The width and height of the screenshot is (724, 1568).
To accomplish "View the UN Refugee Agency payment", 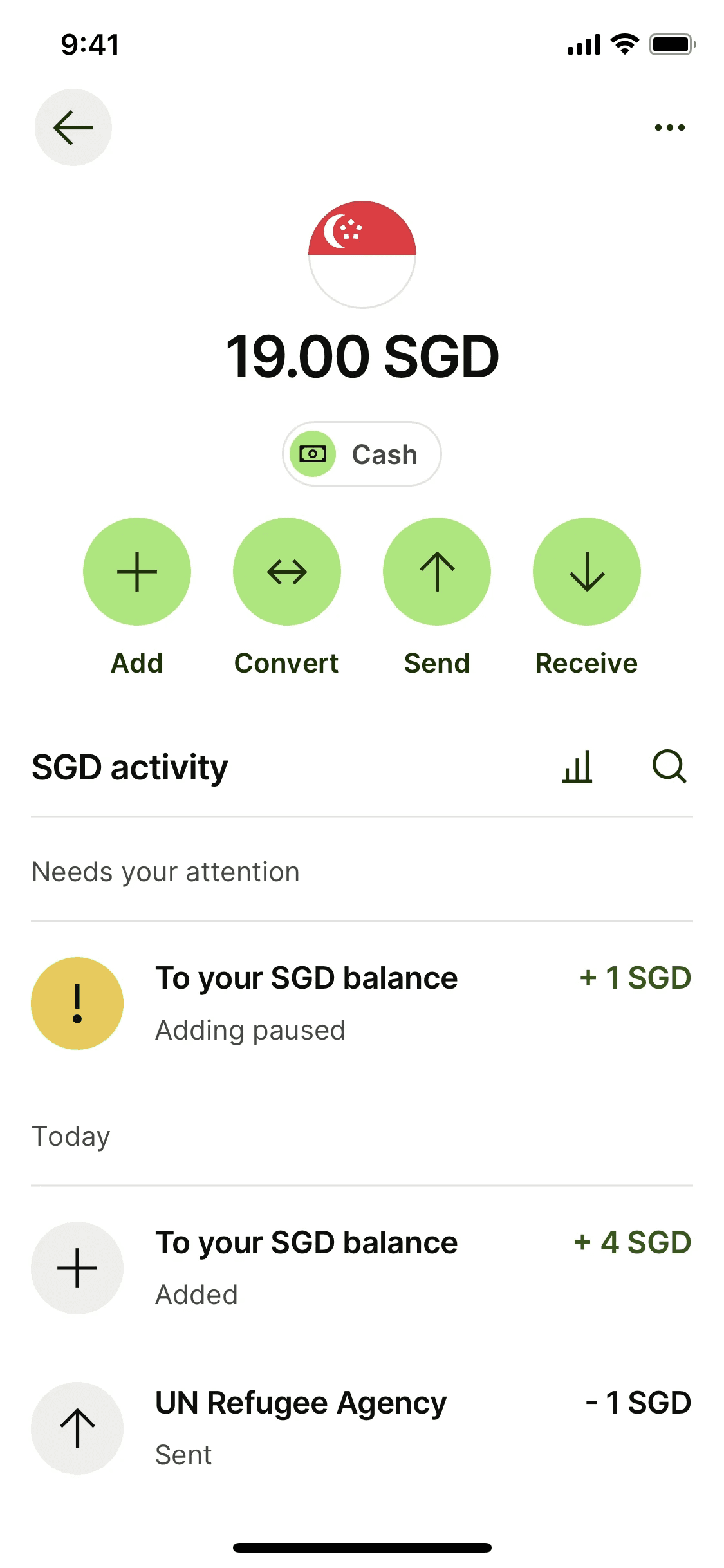I will (360, 1428).
